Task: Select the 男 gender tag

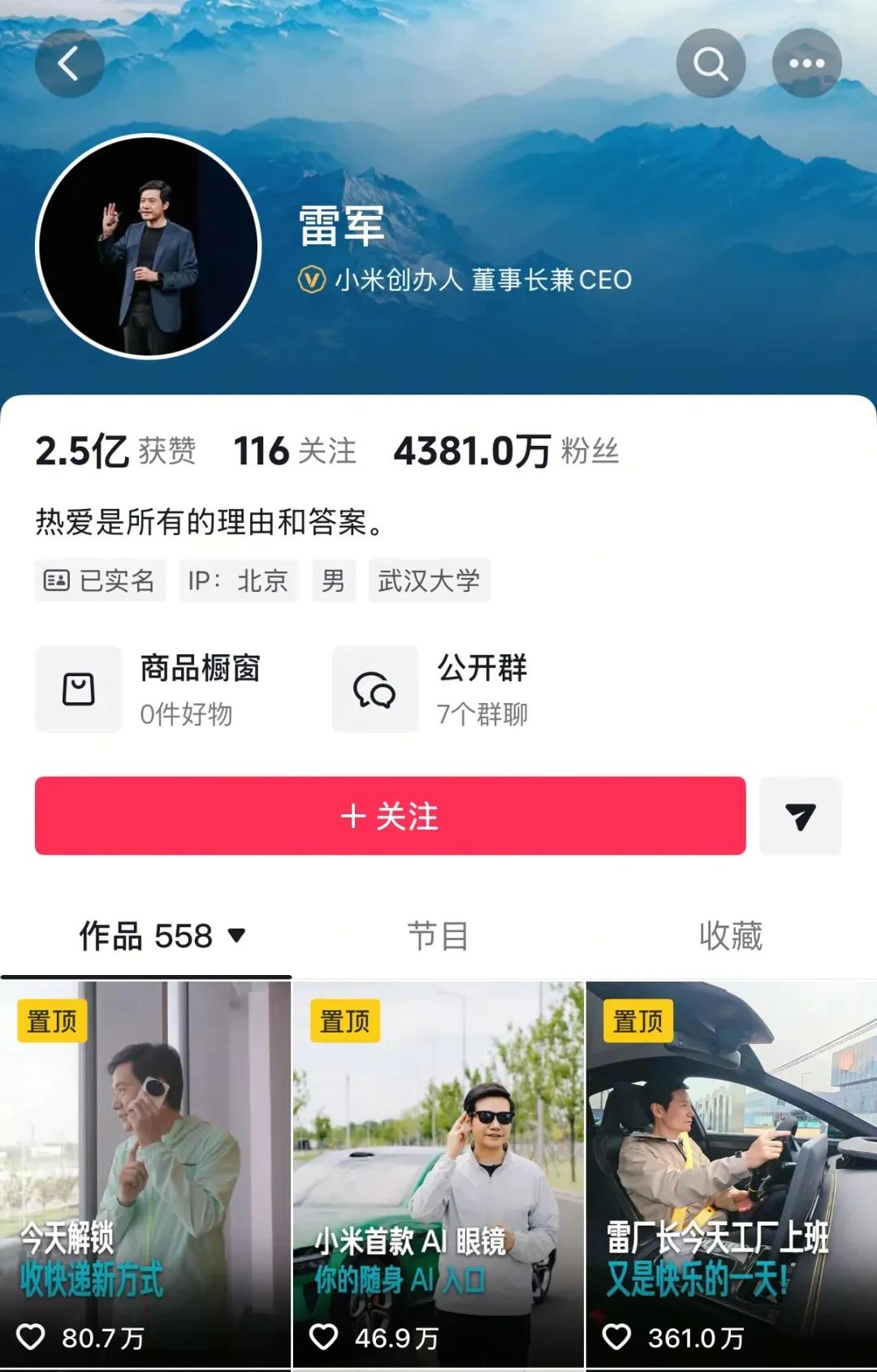Action: click(334, 580)
